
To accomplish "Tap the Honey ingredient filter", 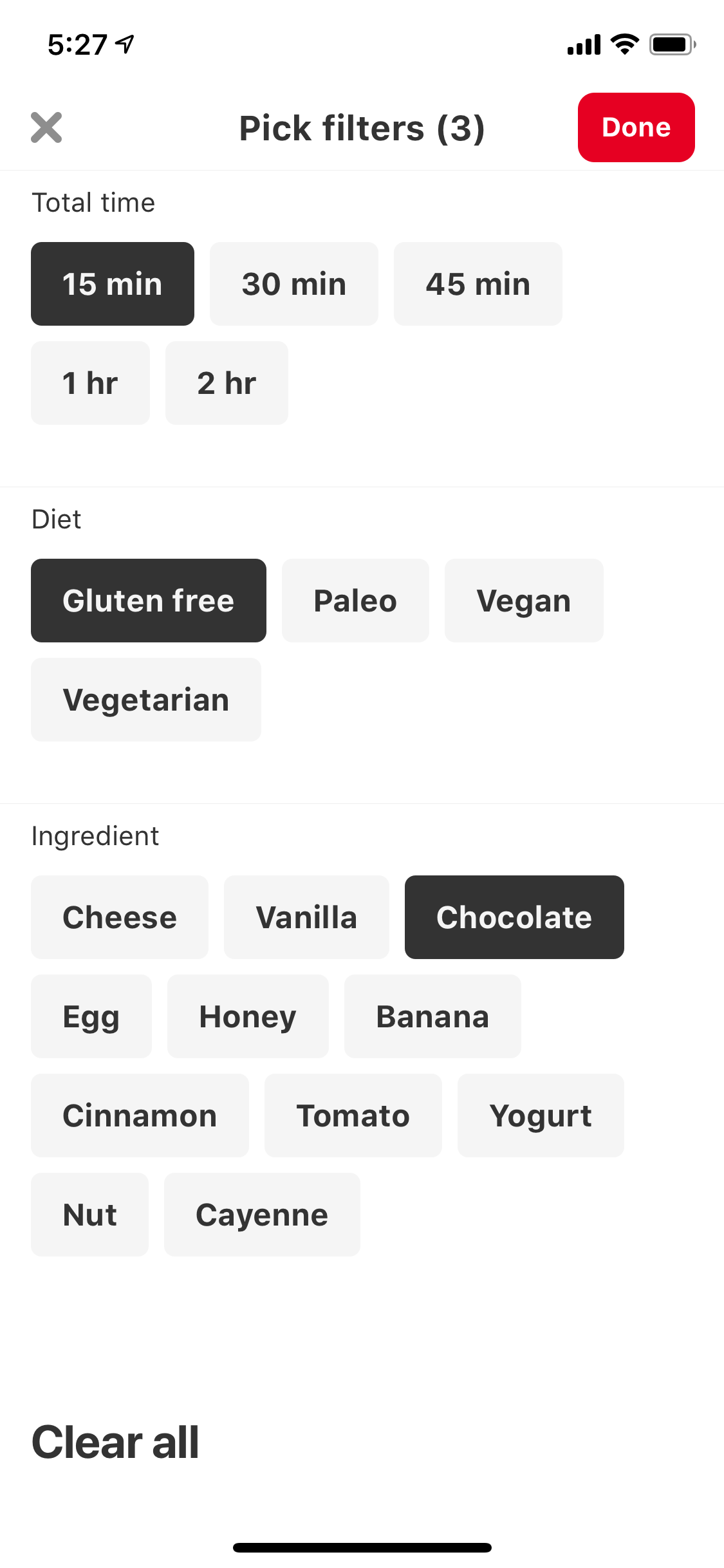I will (248, 1016).
